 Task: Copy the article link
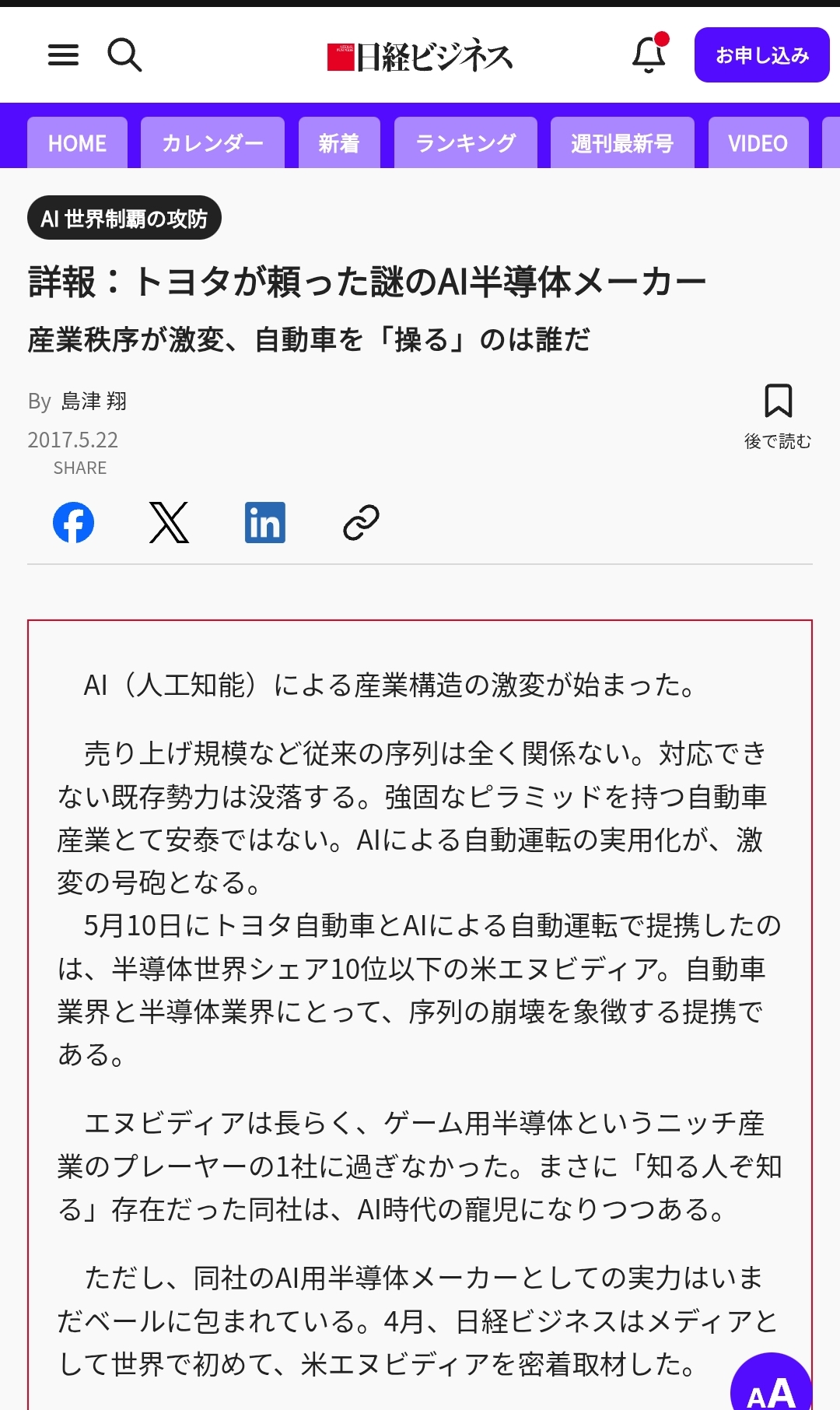[361, 522]
